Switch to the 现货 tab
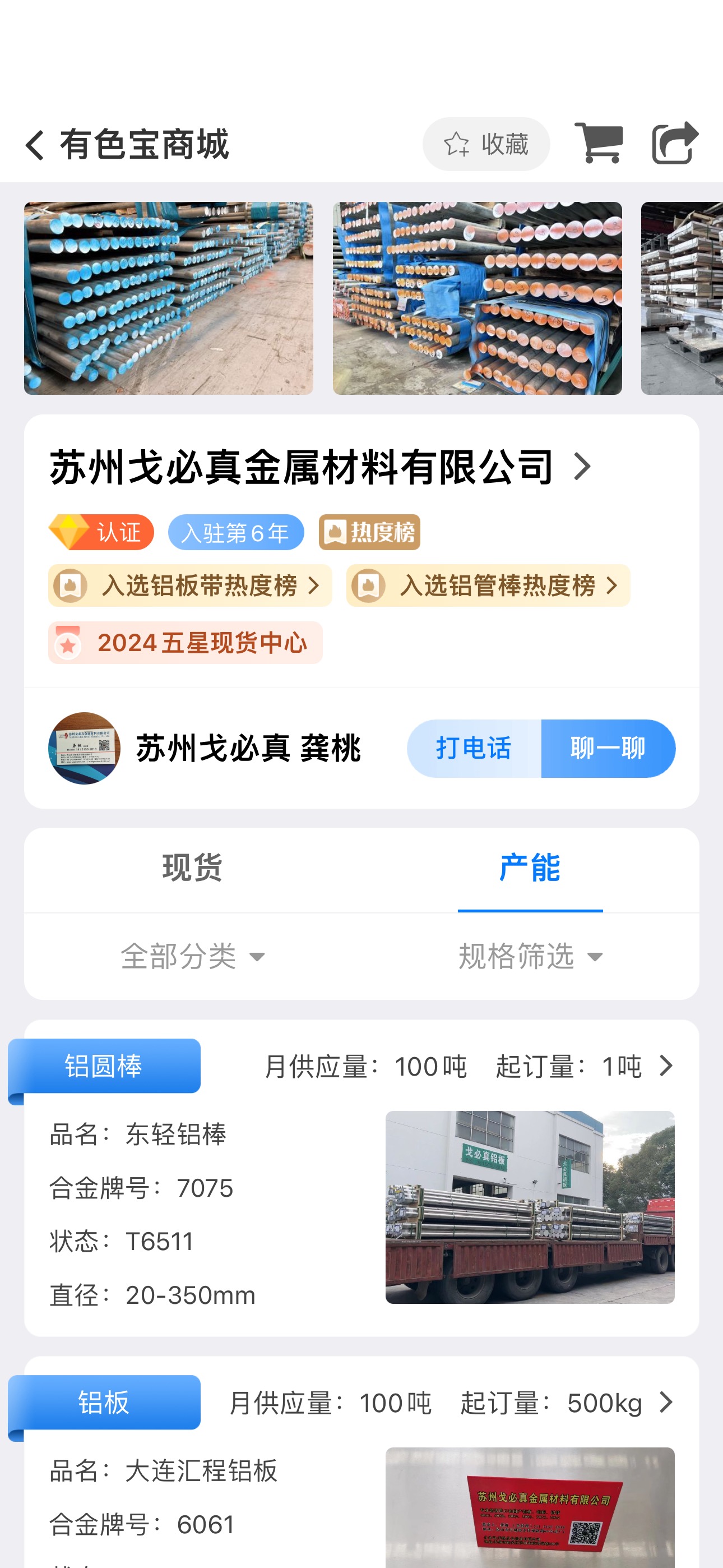Screen dimensions: 723x1568 pyautogui.click(x=192, y=869)
